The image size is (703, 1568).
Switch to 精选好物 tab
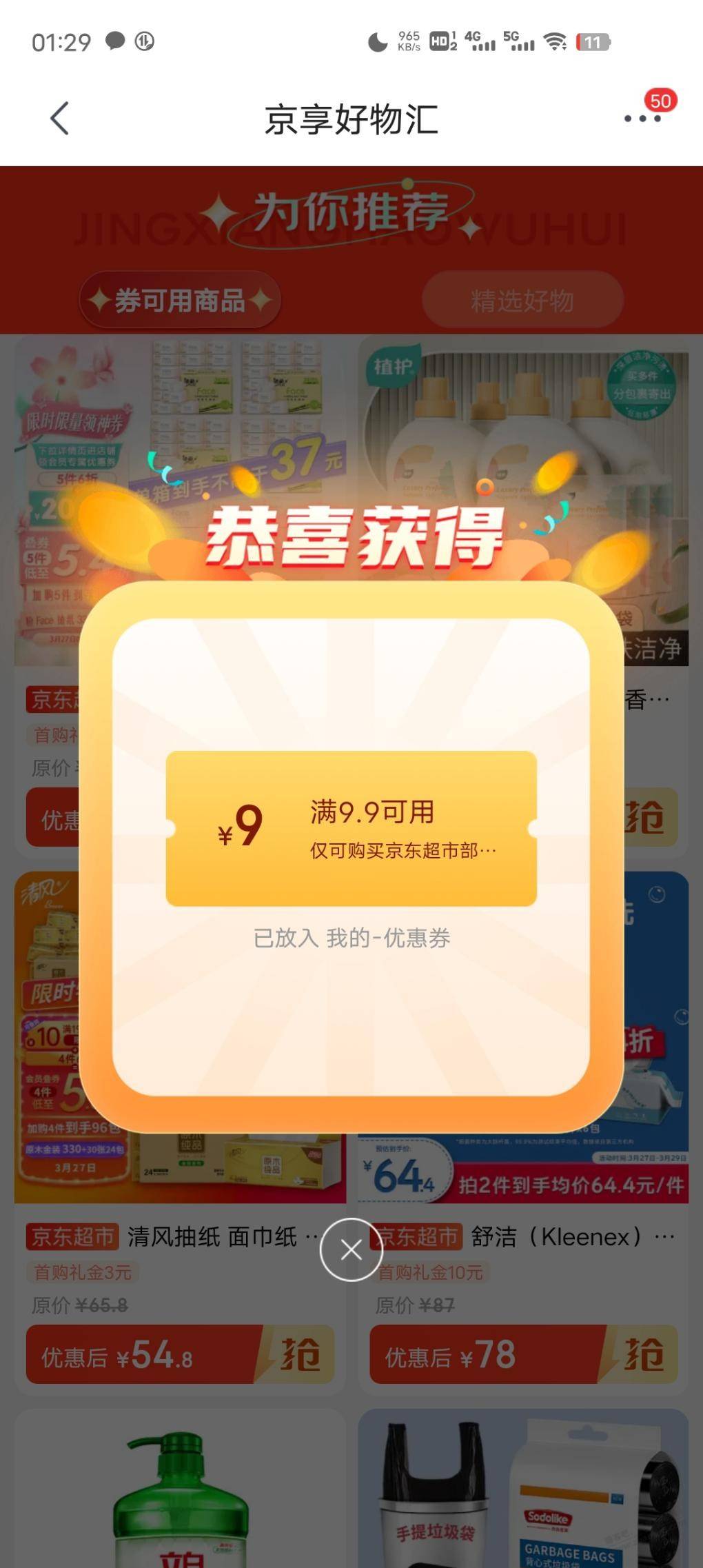(x=522, y=301)
